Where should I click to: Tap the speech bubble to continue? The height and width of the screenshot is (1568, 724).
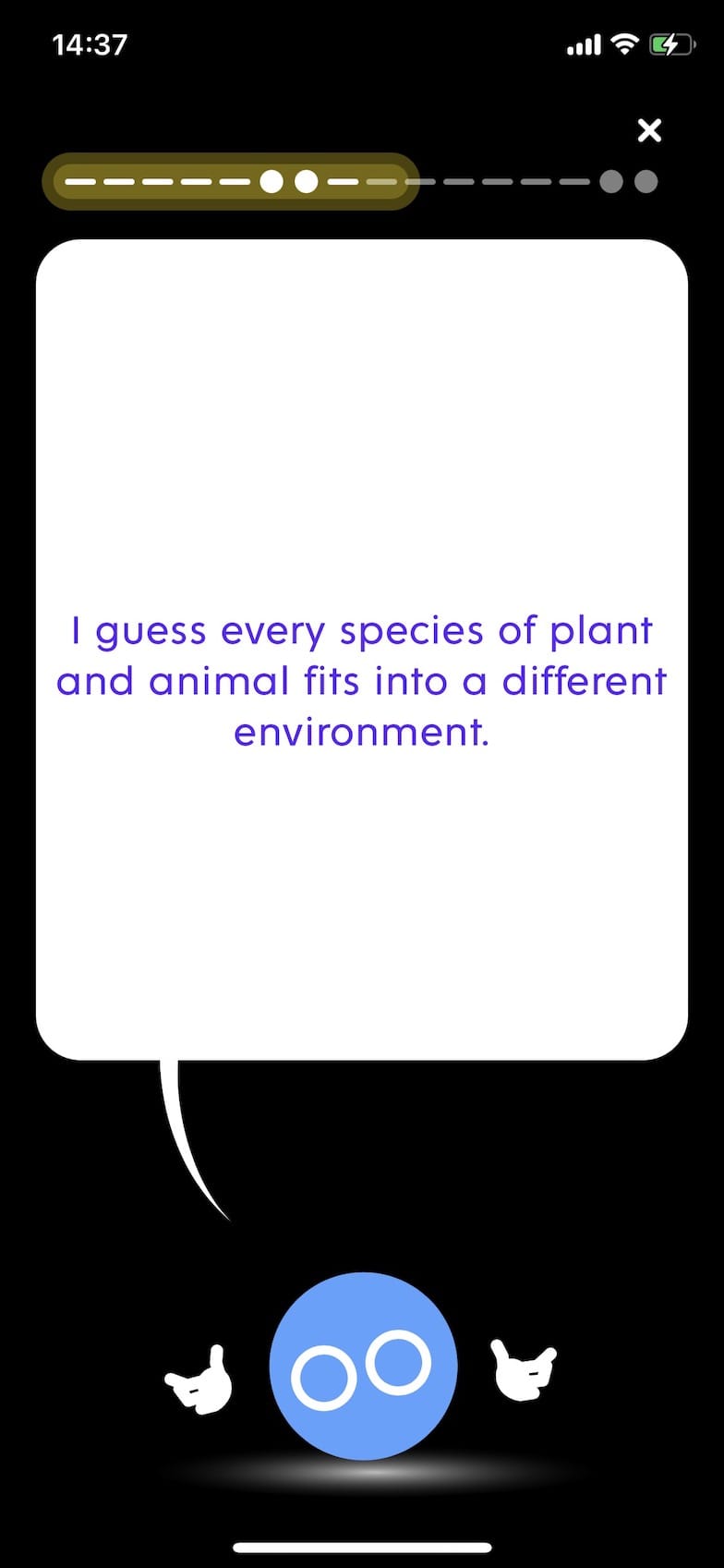tap(362, 650)
